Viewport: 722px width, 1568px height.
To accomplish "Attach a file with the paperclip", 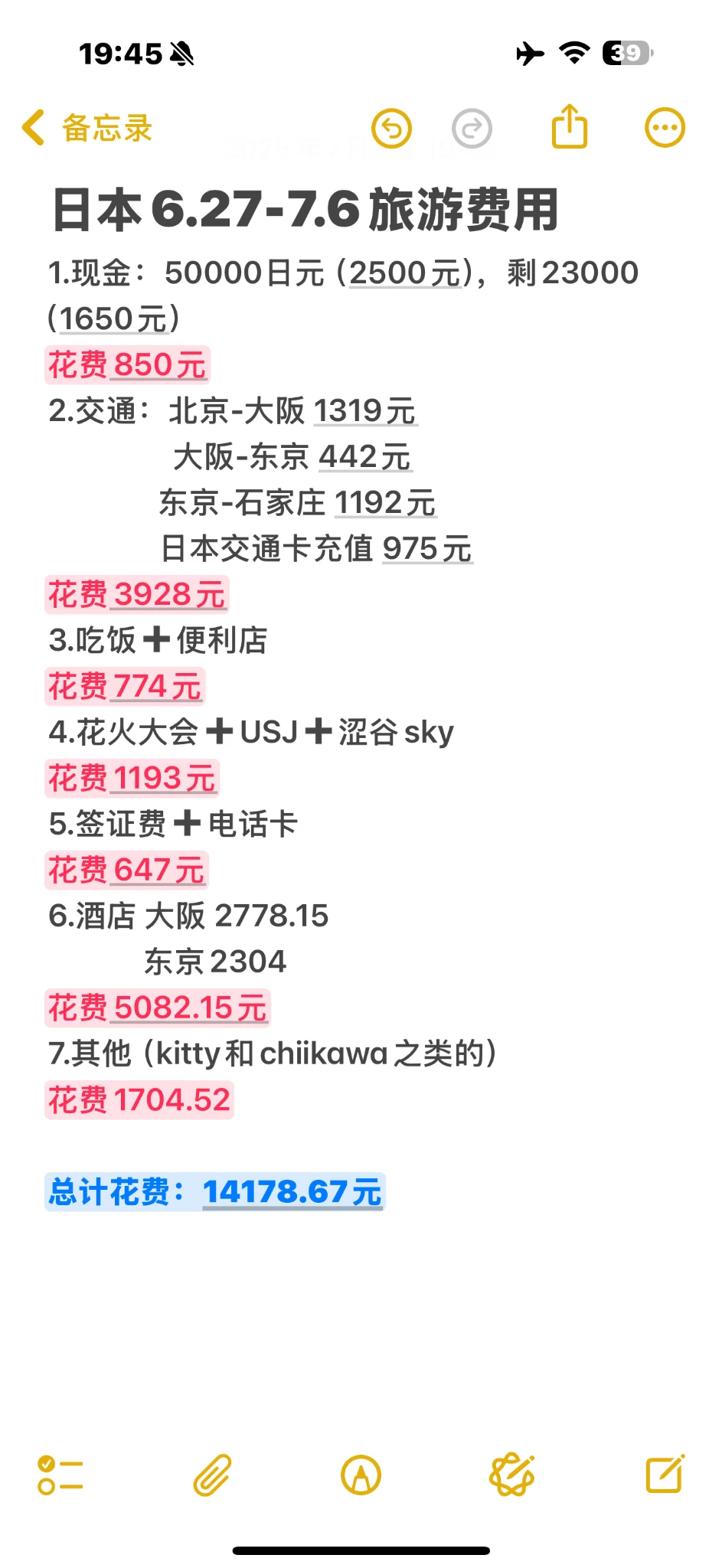I will coord(211,1475).
